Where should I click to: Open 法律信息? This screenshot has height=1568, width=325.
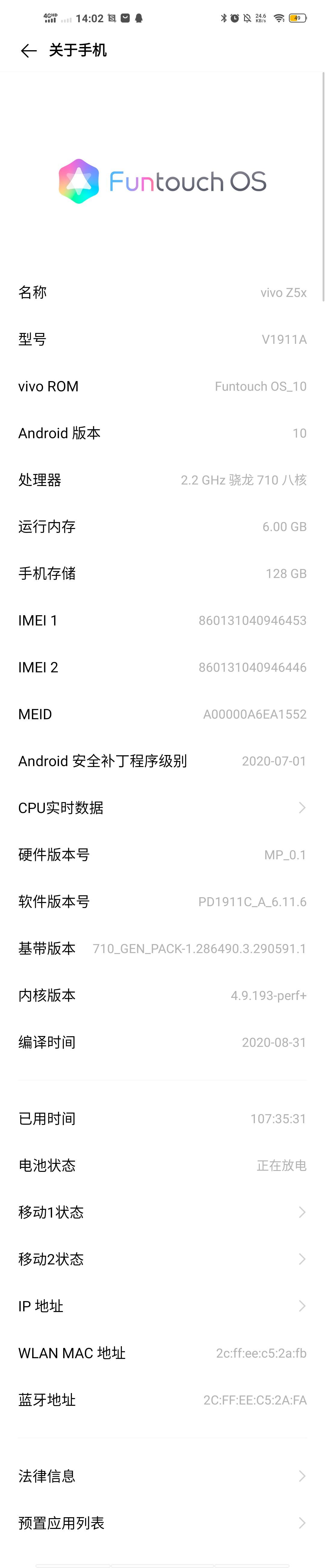tap(162, 1475)
